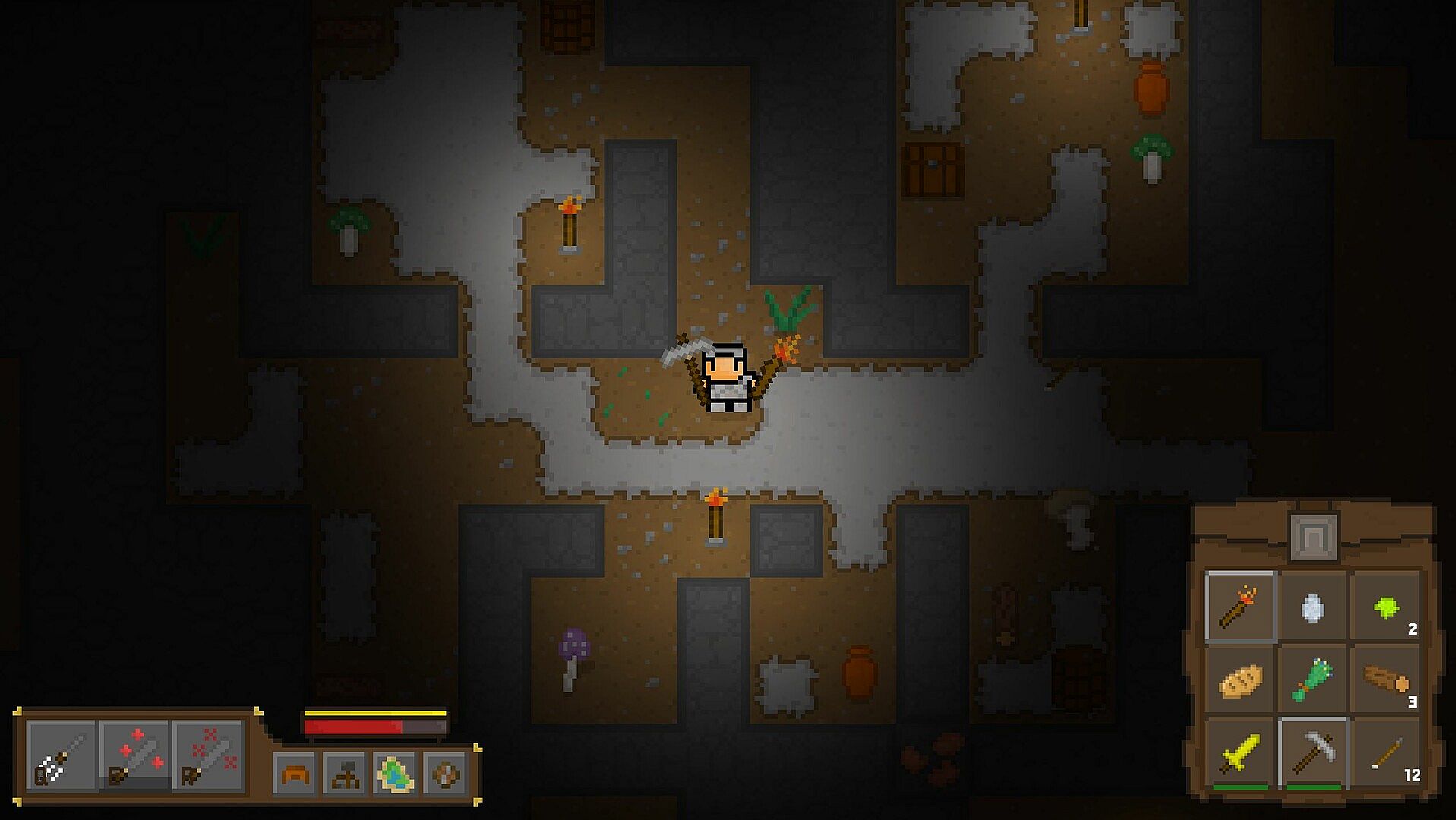Select the arrow stack of twelve

pyautogui.click(x=1386, y=753)
